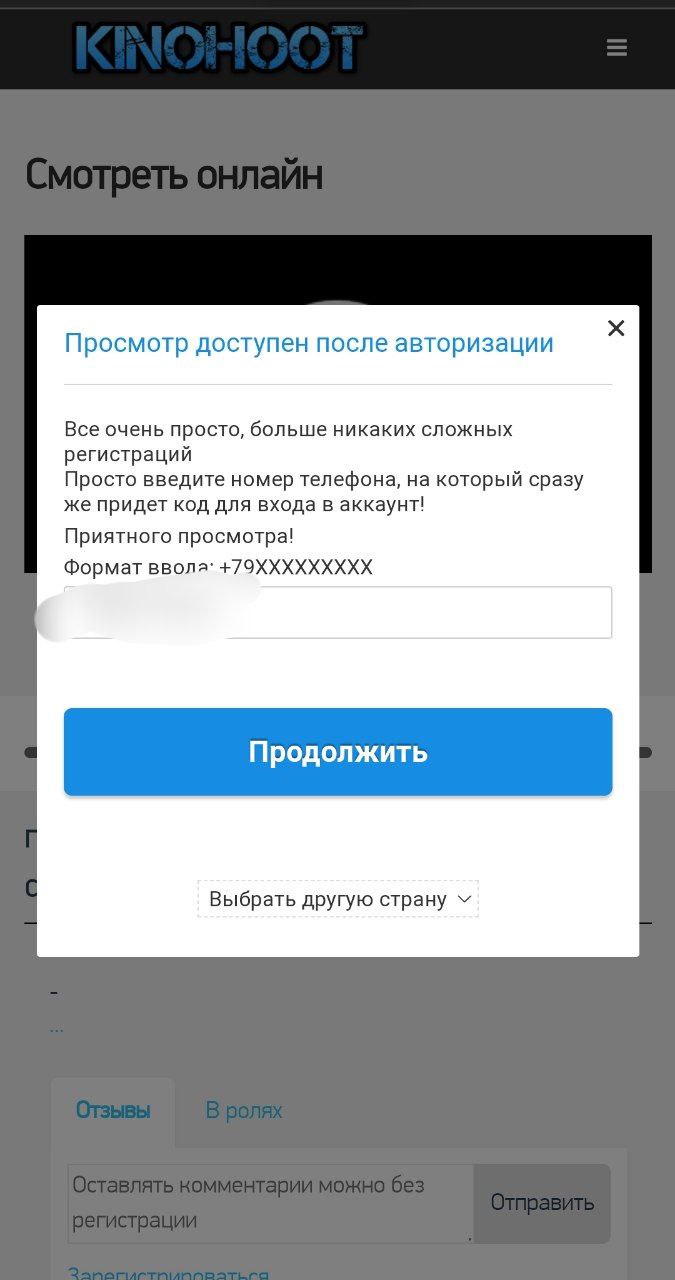
Task: Open the Выбрать другую страну dropdown
Action: click(x=338, y=899)
